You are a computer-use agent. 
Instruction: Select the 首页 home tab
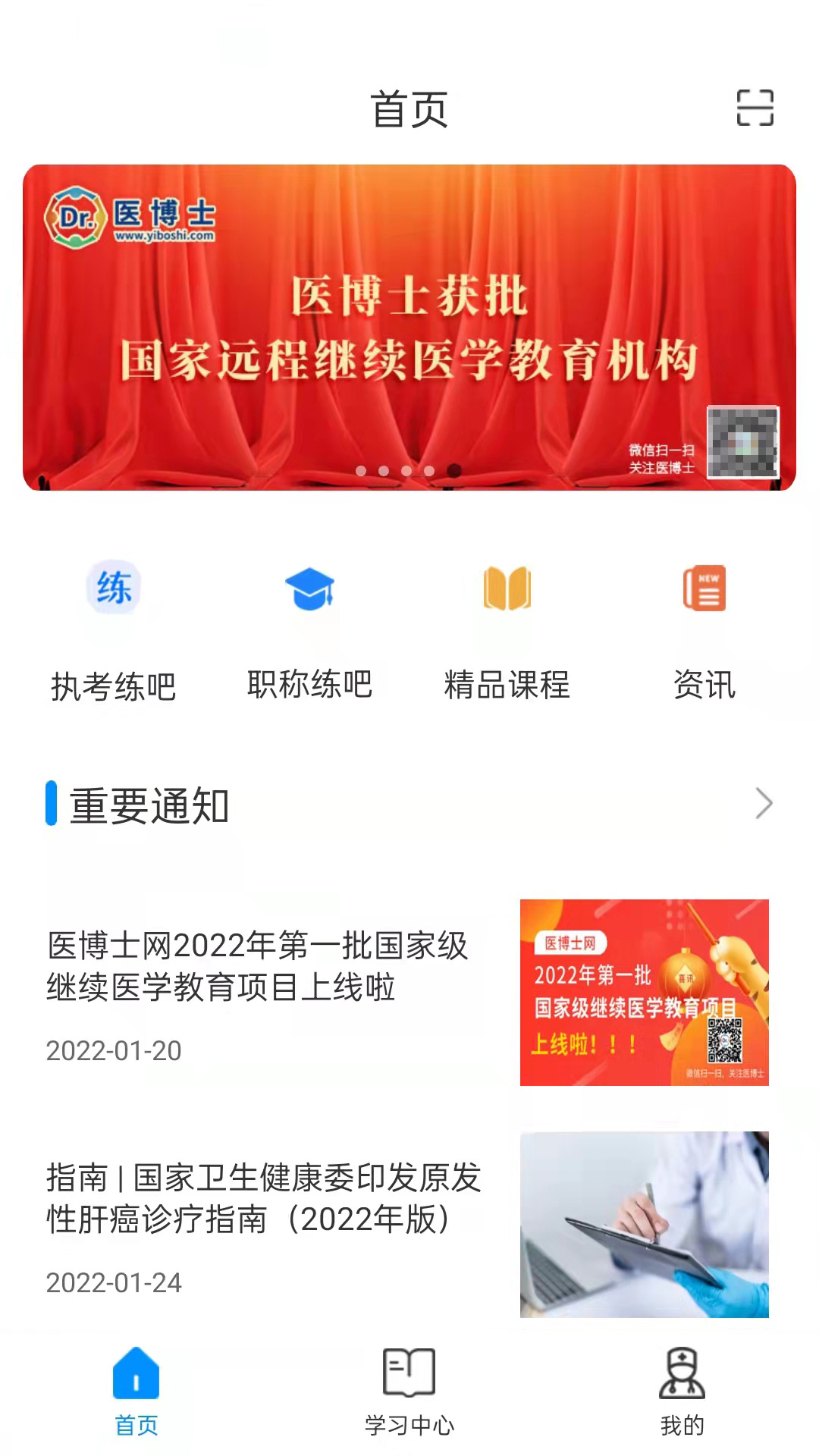[136, 1392]
